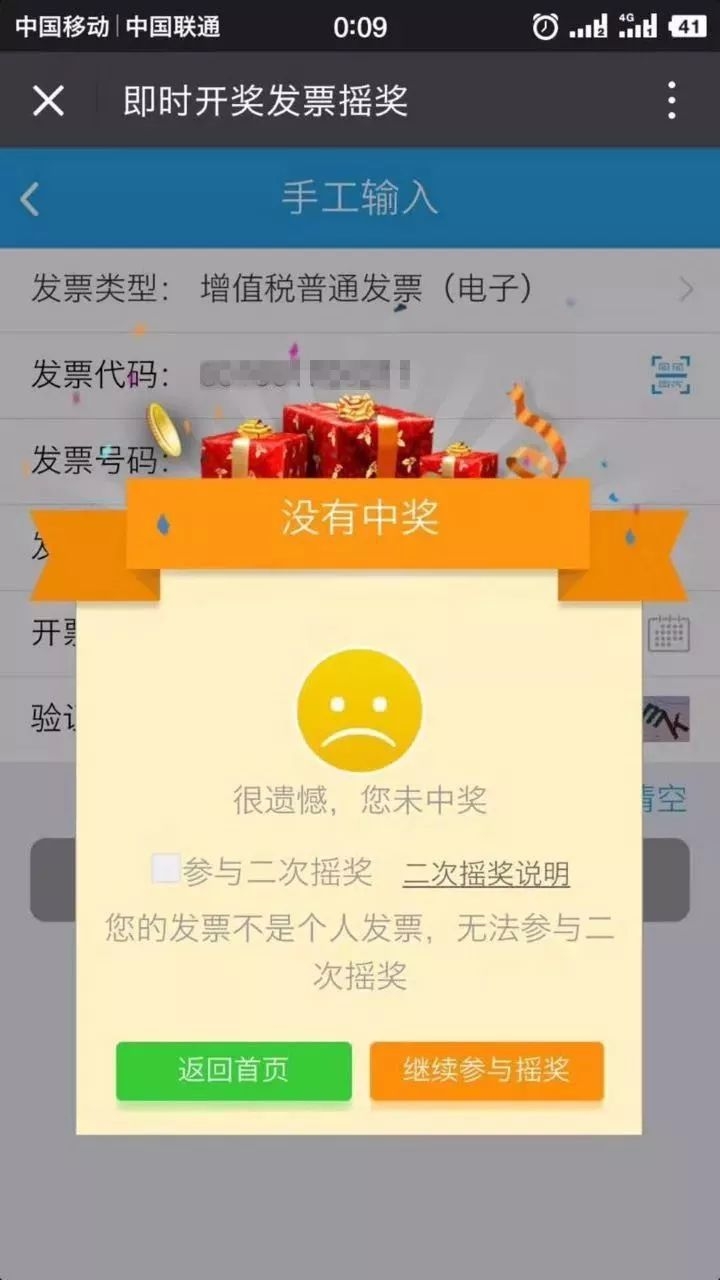The height and width of the screenshot is (1280, 720).
Task: Open the 发票类型 selector row
Action: [360, 290]
